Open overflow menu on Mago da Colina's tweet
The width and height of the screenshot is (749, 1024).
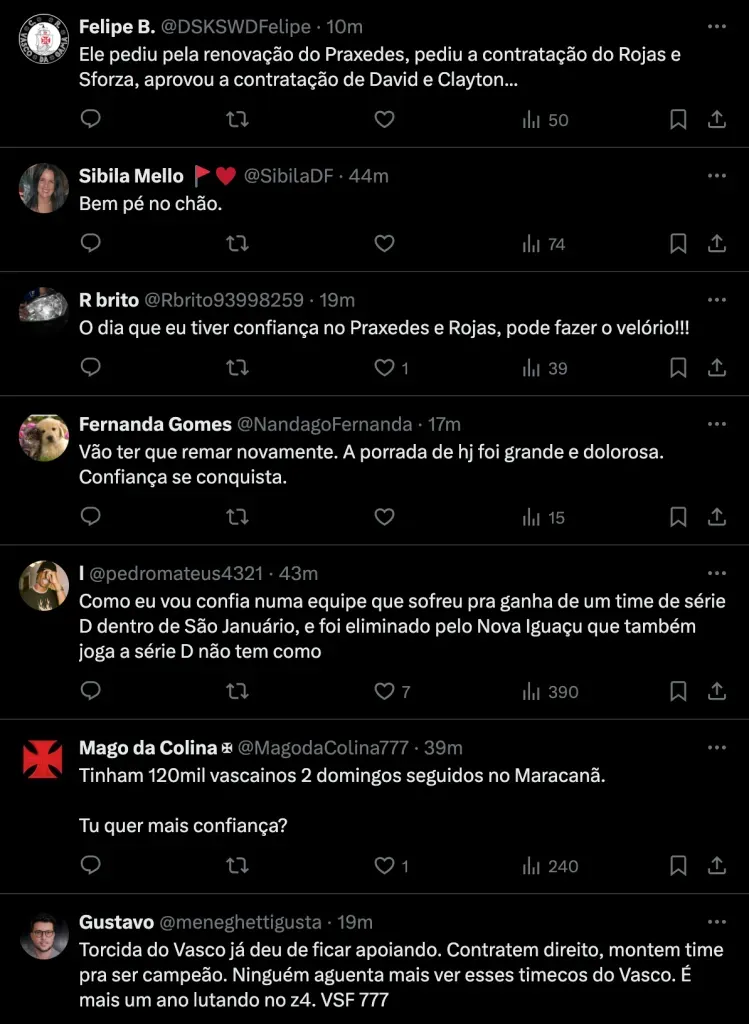[717, 747]
